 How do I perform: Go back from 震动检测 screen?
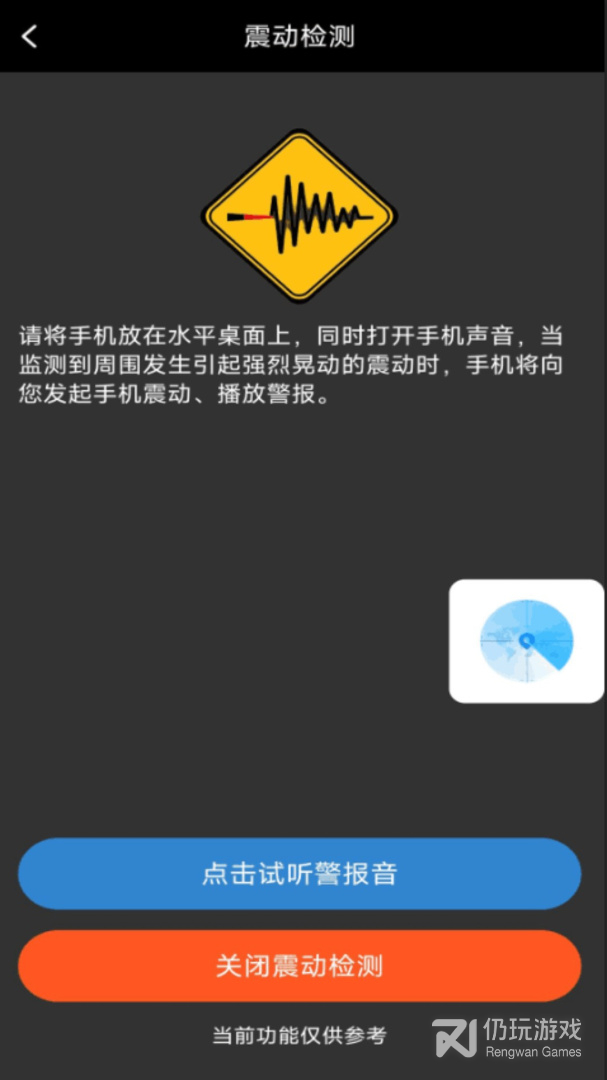[x=29, y=37]
